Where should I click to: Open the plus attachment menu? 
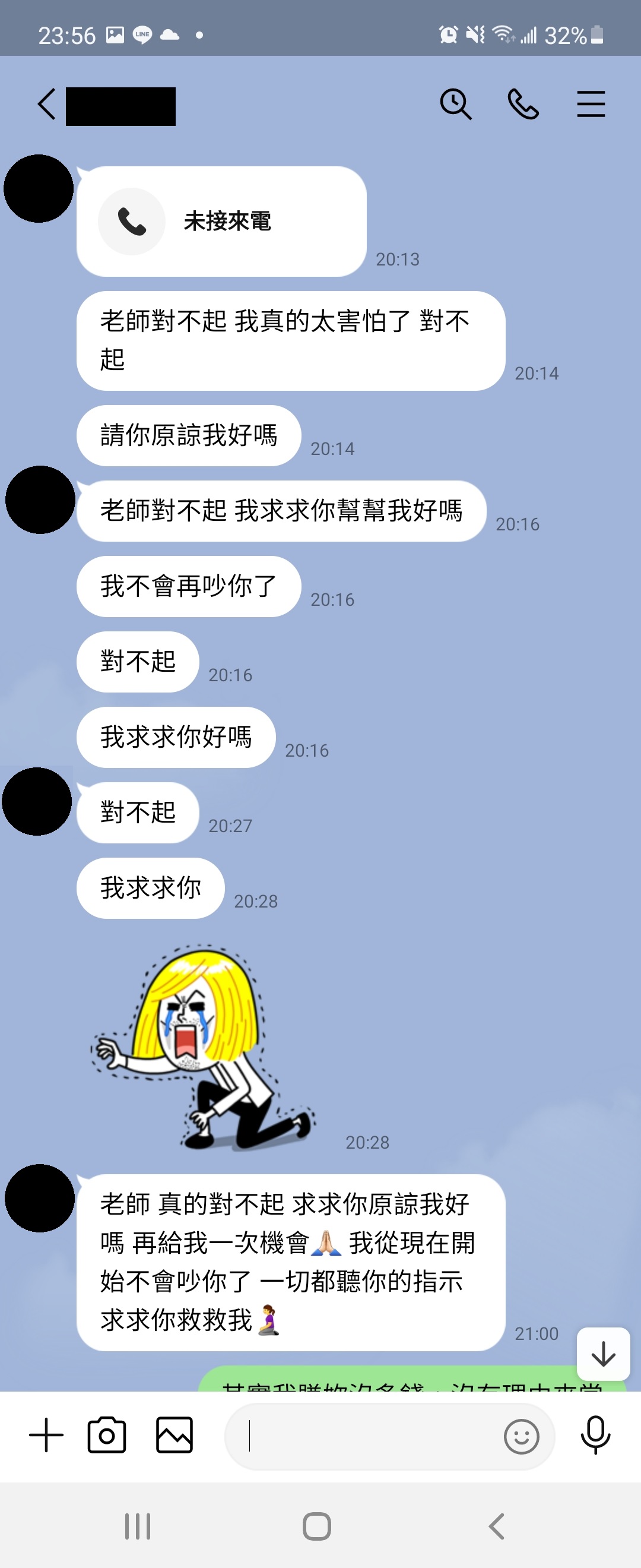[x=46, y=1436]
